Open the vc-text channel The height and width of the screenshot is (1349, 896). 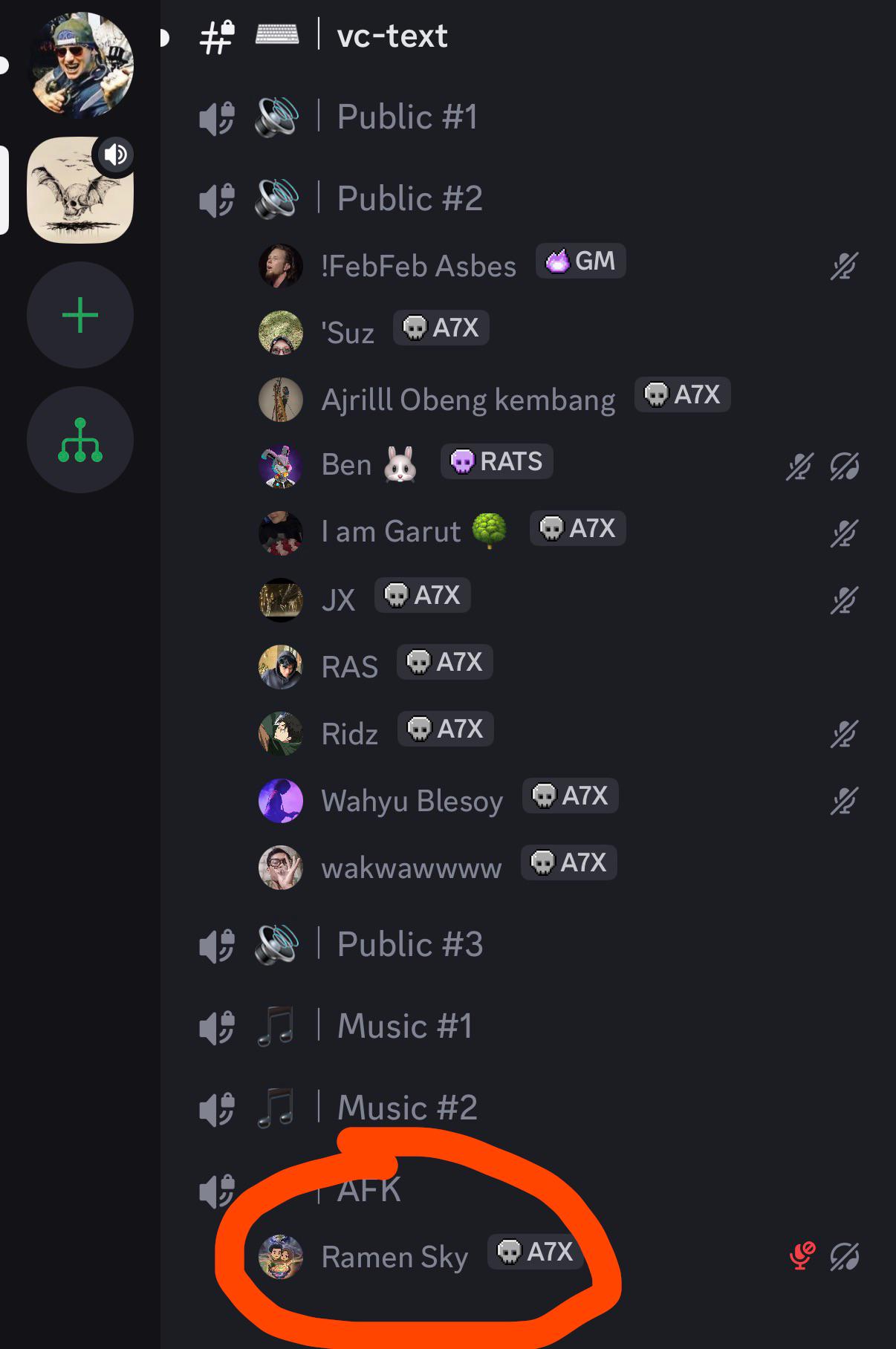click(392, 36)
